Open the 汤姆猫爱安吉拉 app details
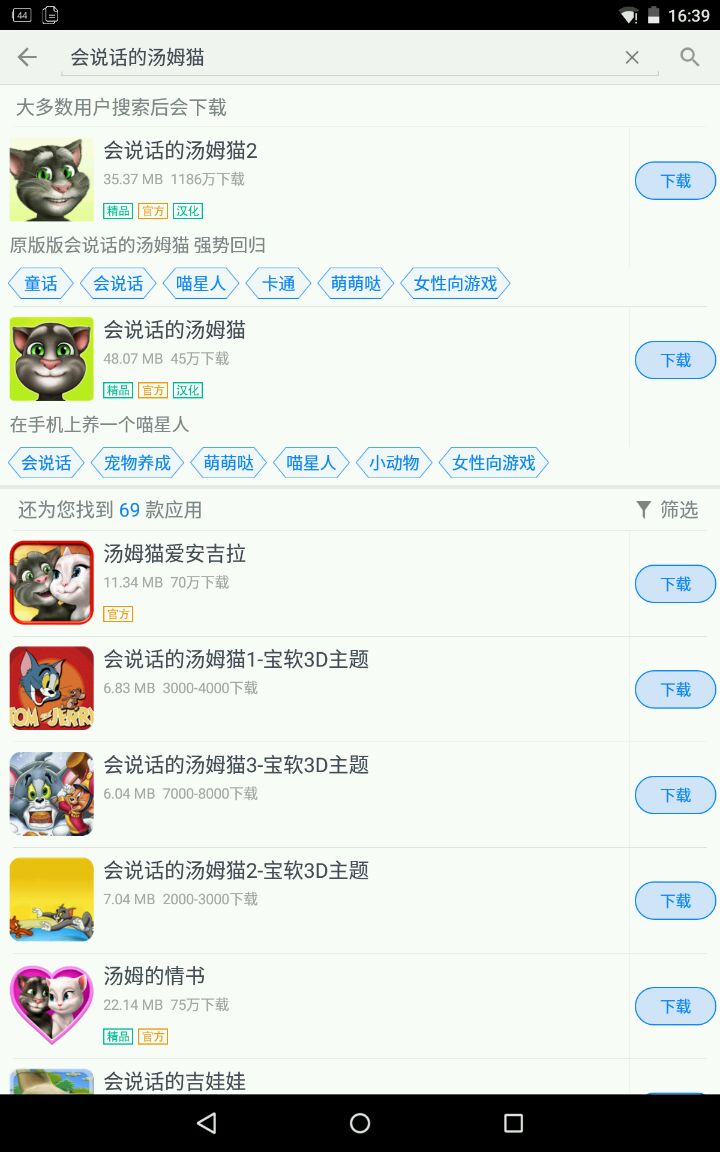Image resolution: width=720 pixels, height=1152 pixels. (x=175, y=554)
